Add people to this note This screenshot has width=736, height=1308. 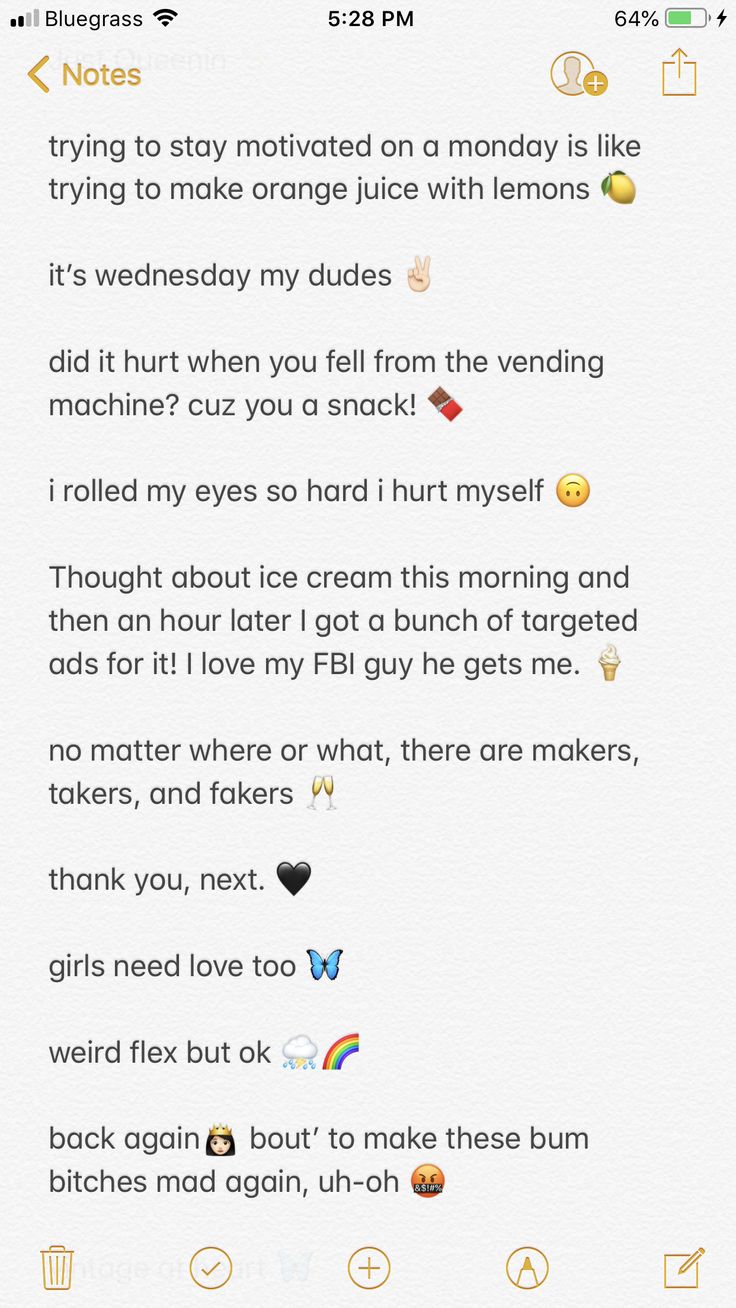click(578, 74)
